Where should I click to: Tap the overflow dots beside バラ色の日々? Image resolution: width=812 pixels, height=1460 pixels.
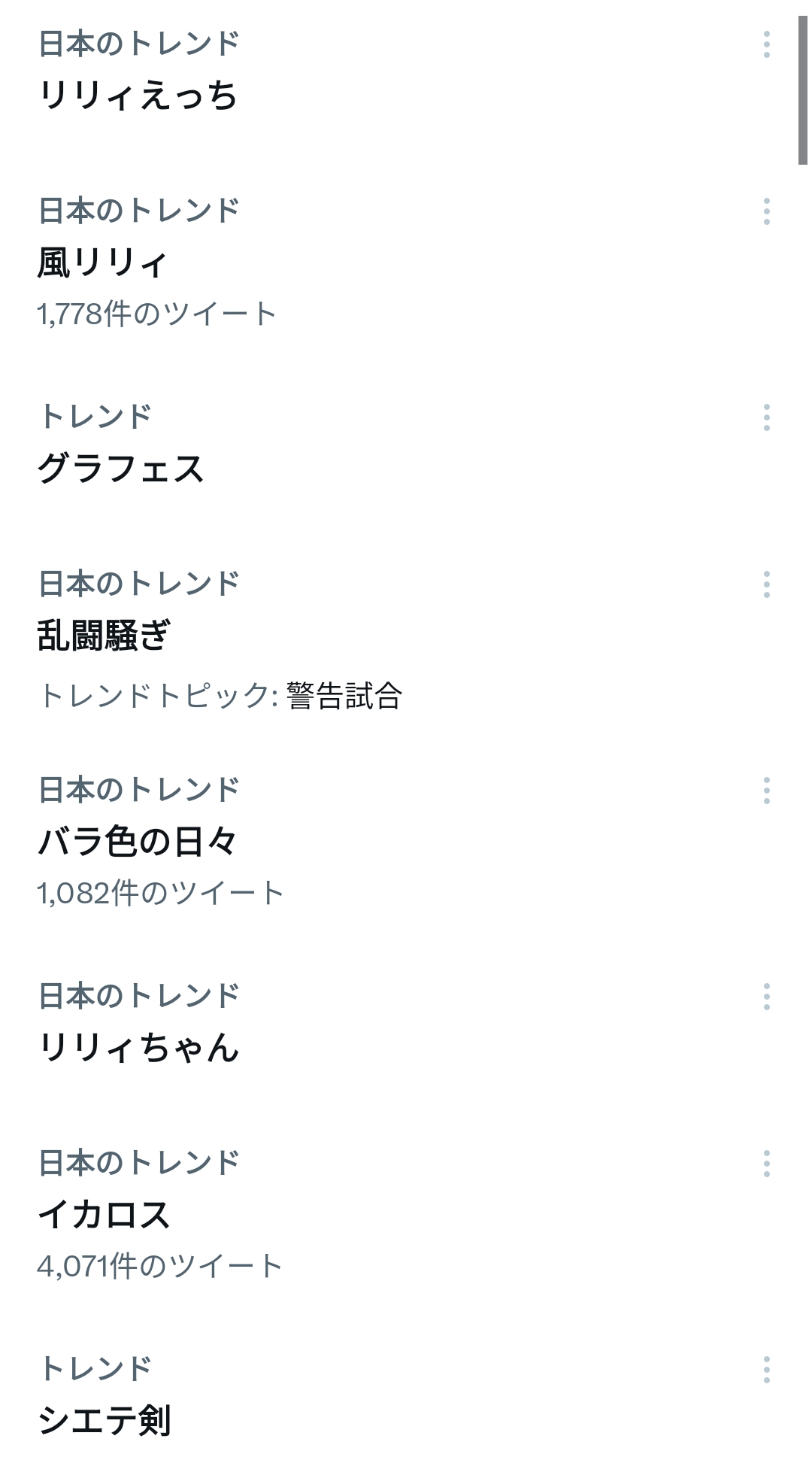(x=766, y=791)
